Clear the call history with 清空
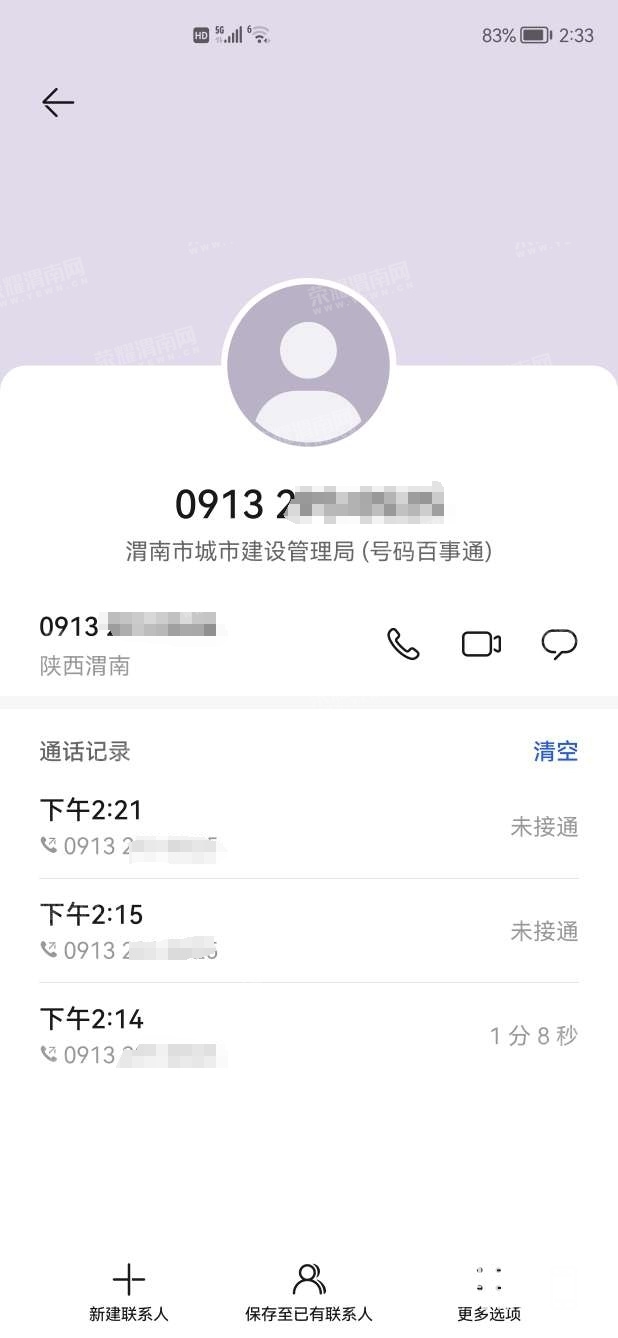Screen dimensions: 618x1338 click(555, 752)
